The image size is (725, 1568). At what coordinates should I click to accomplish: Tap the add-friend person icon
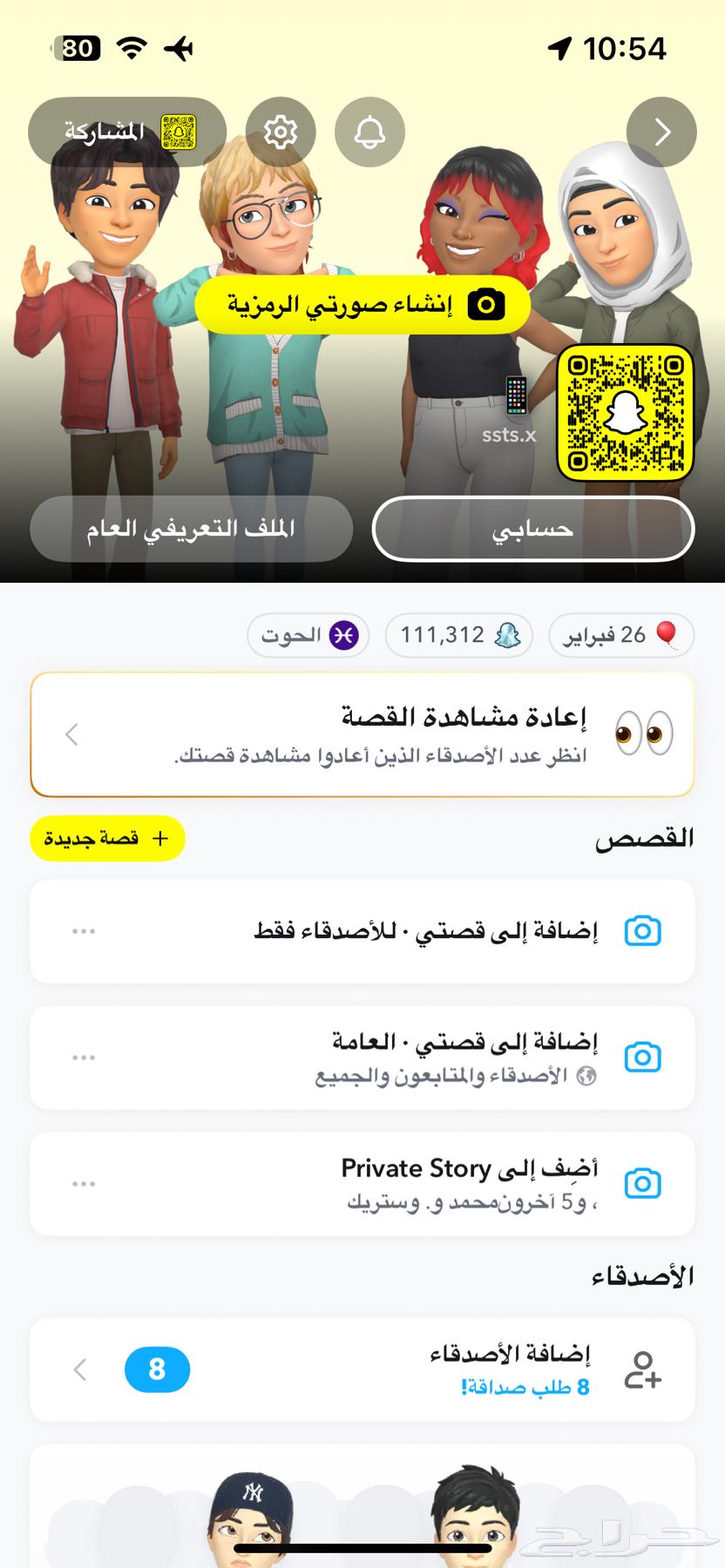643,1369
